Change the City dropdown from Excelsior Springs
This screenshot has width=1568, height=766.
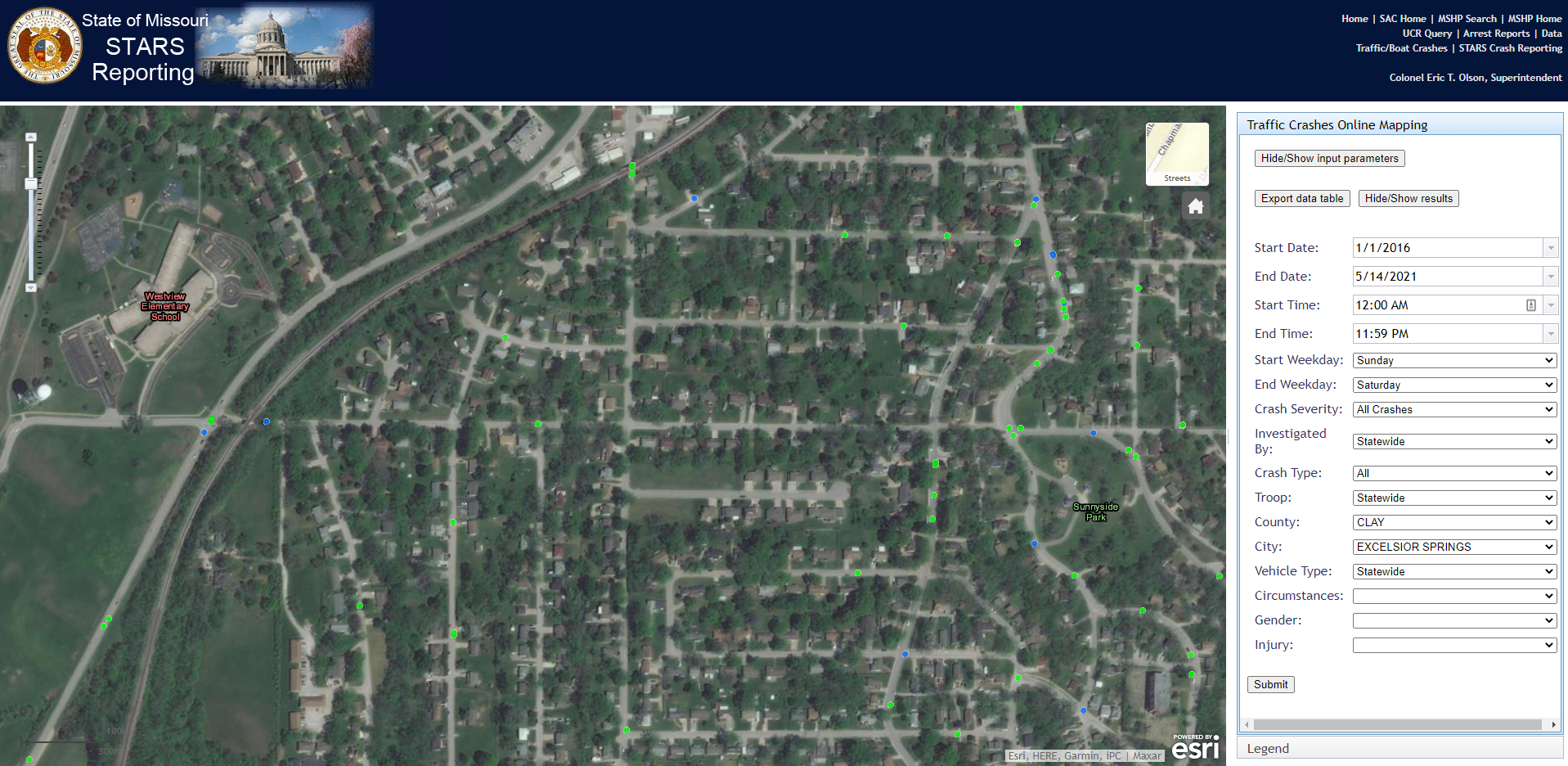tap(1453, 547)
